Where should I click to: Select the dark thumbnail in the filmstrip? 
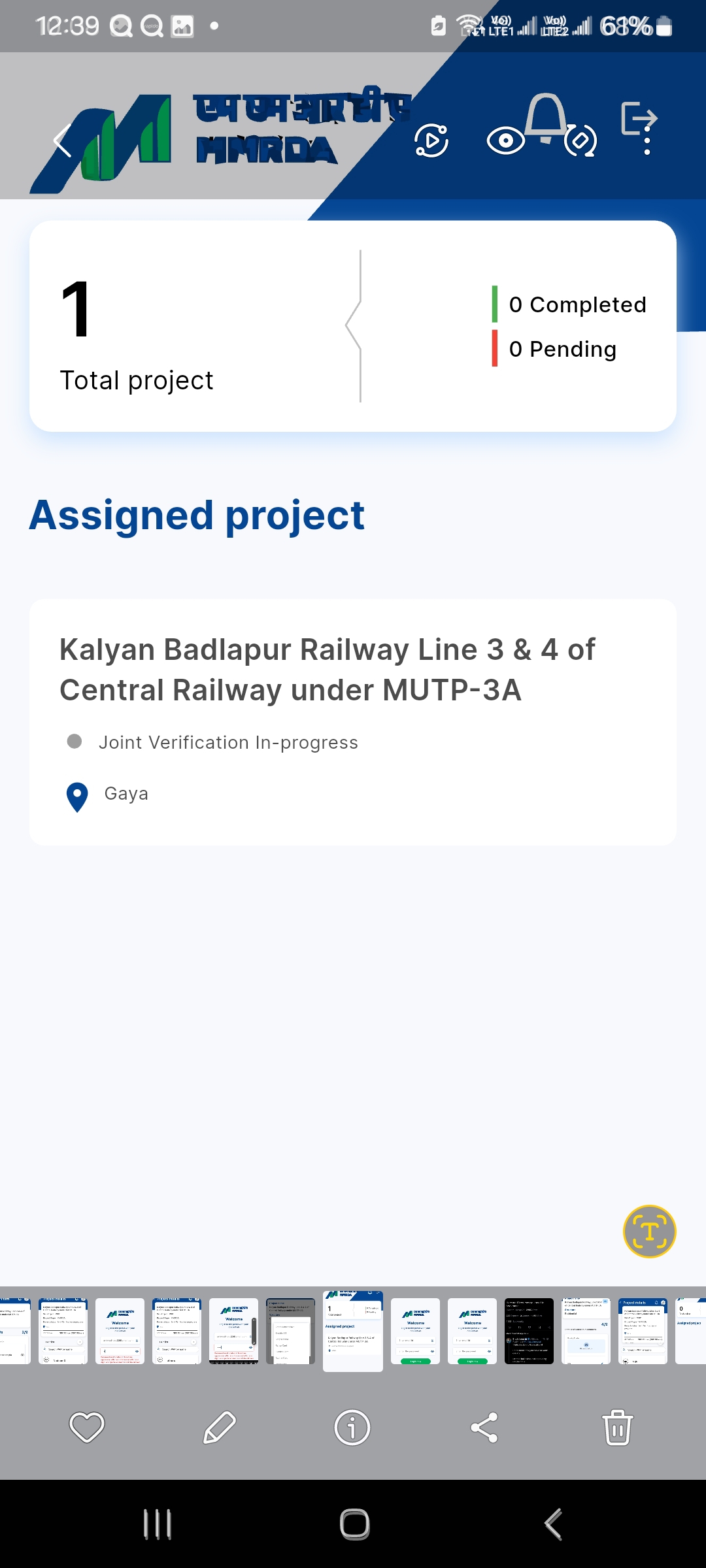(x=529, y=1331)
